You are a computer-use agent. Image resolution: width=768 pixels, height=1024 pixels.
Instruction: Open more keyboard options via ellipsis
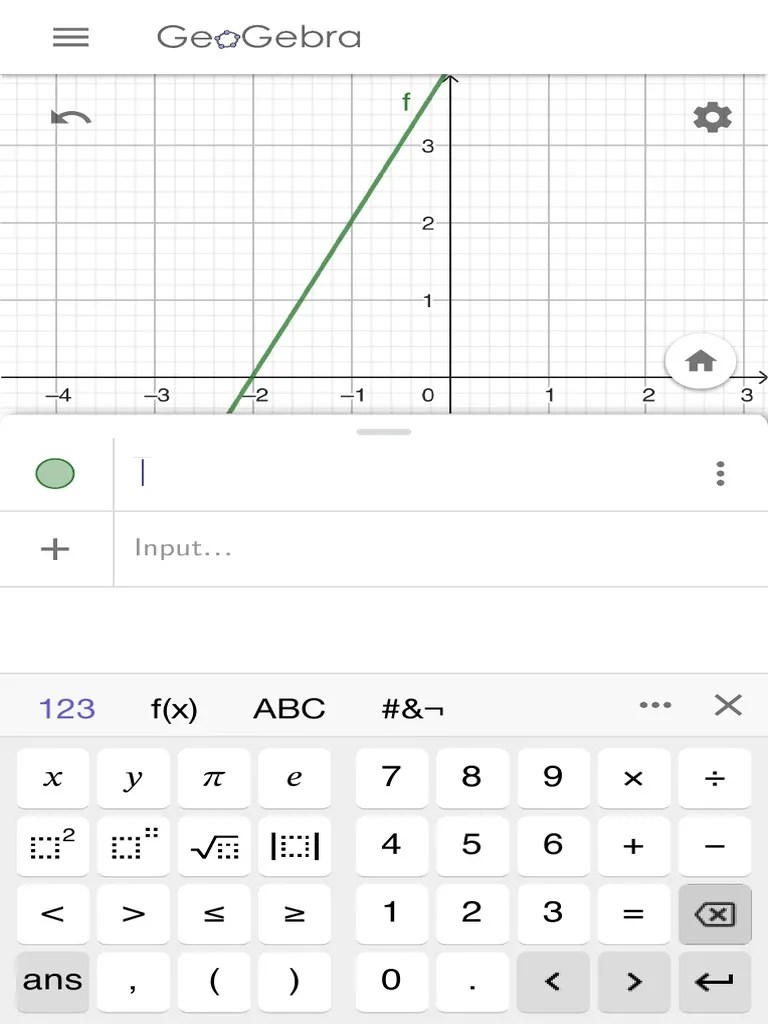[655, 705]
